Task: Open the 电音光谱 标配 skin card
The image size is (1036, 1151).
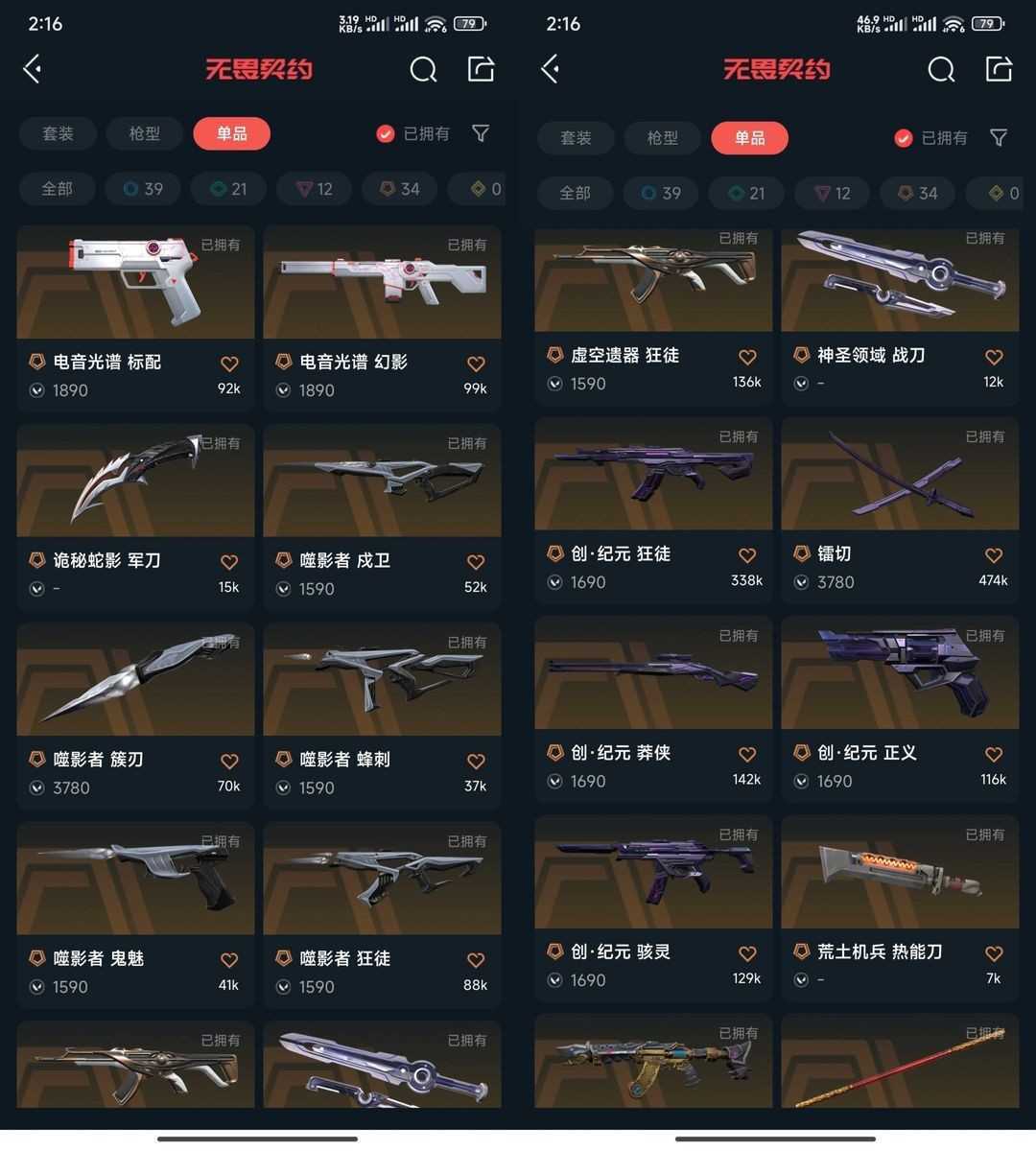Action: pyautogui.click(x=135, y=318)
